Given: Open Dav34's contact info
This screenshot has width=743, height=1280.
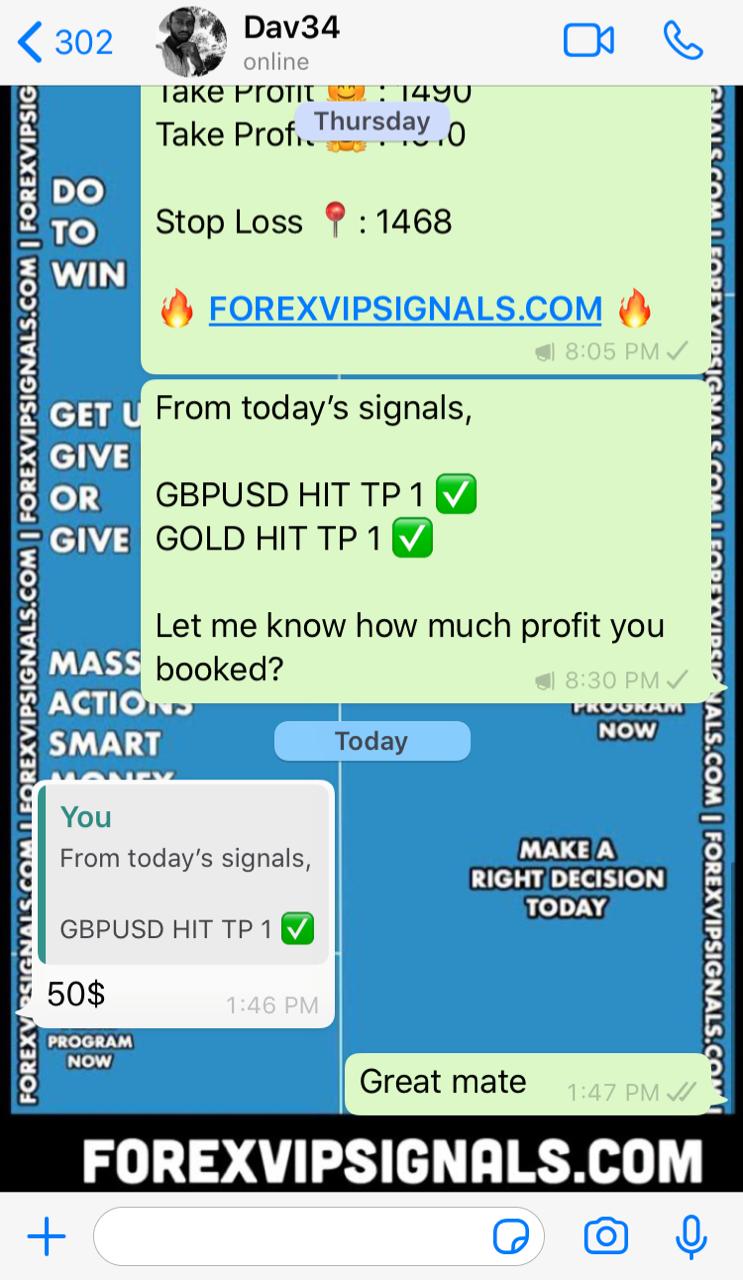Looking at the screenshot, I should 290,42.
